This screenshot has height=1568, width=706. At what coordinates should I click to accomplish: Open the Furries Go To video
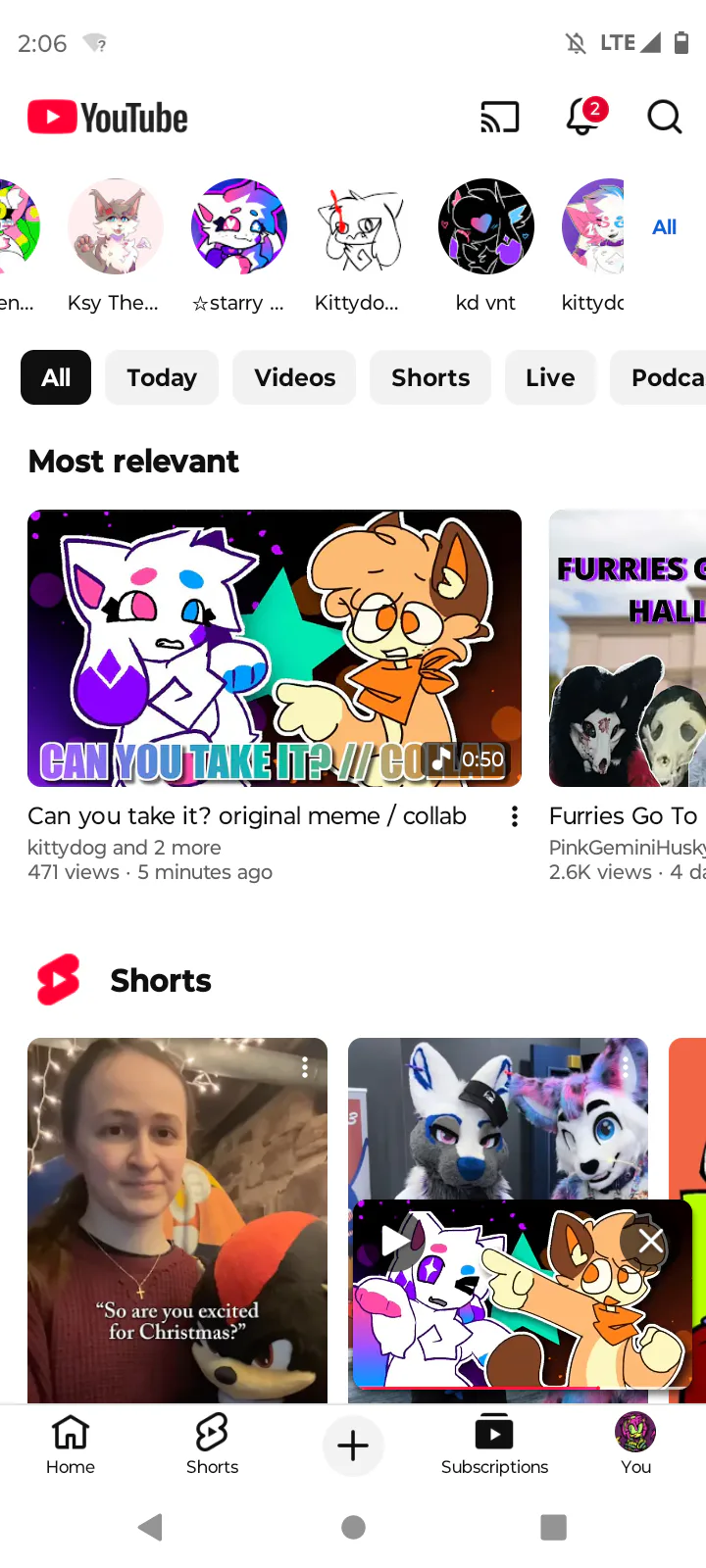pyautogui.click(x=628, y=648)
